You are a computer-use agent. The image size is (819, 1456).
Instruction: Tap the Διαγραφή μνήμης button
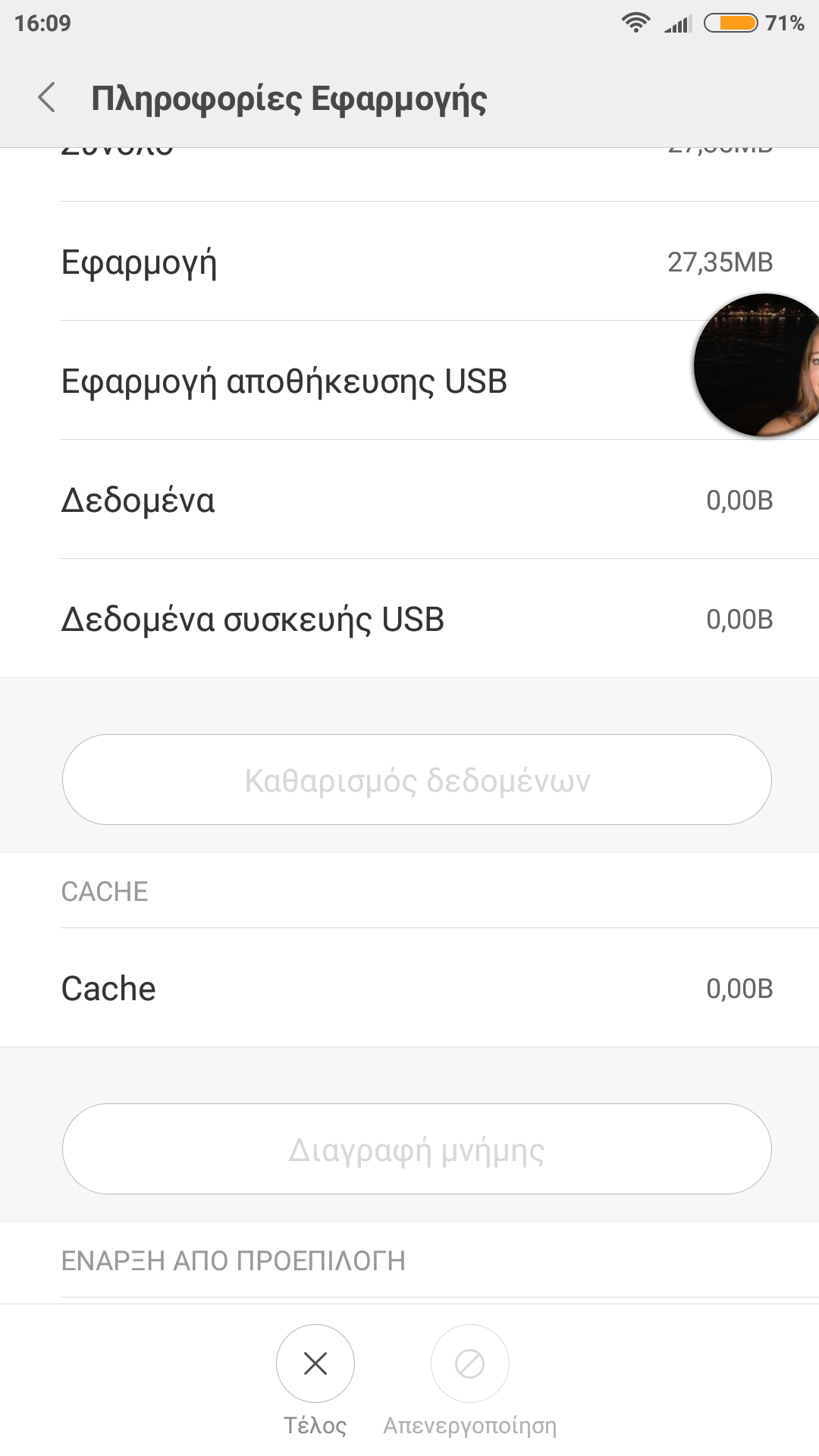(417, 1149)
